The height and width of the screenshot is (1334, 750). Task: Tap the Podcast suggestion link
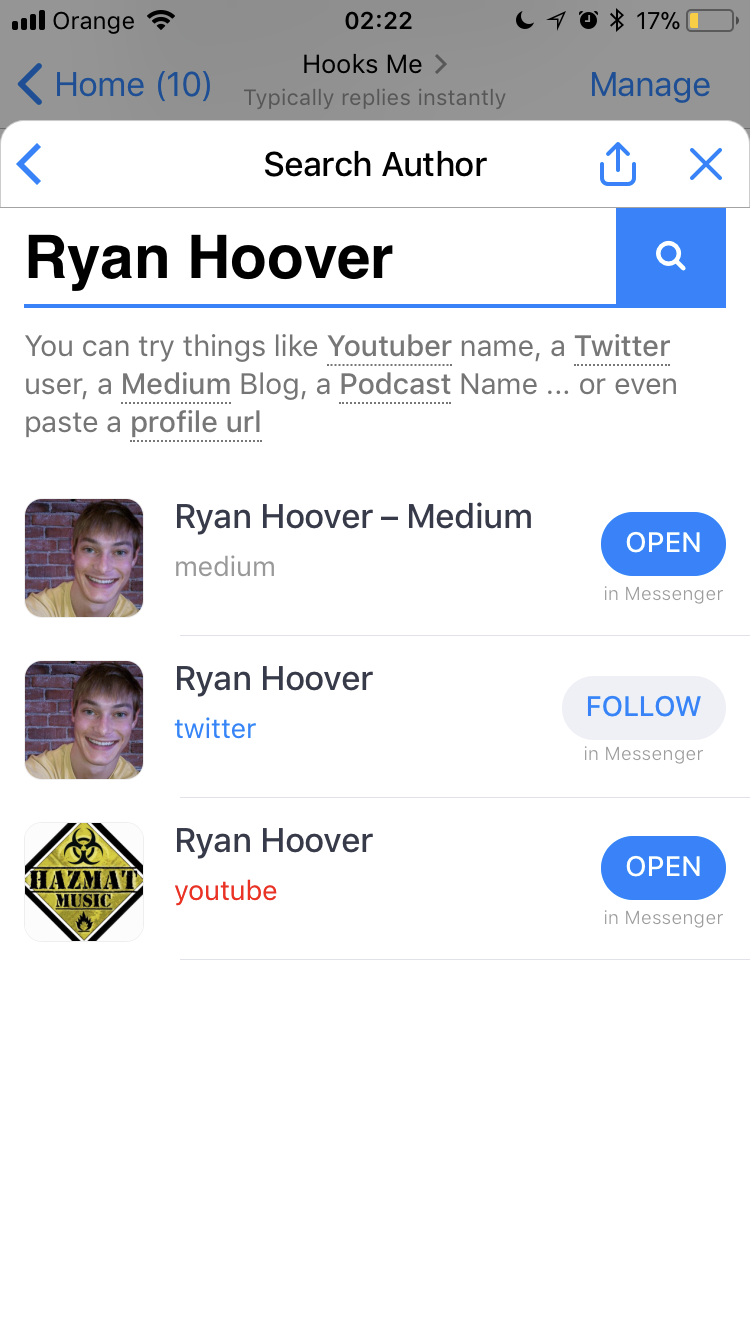(395, 385)
